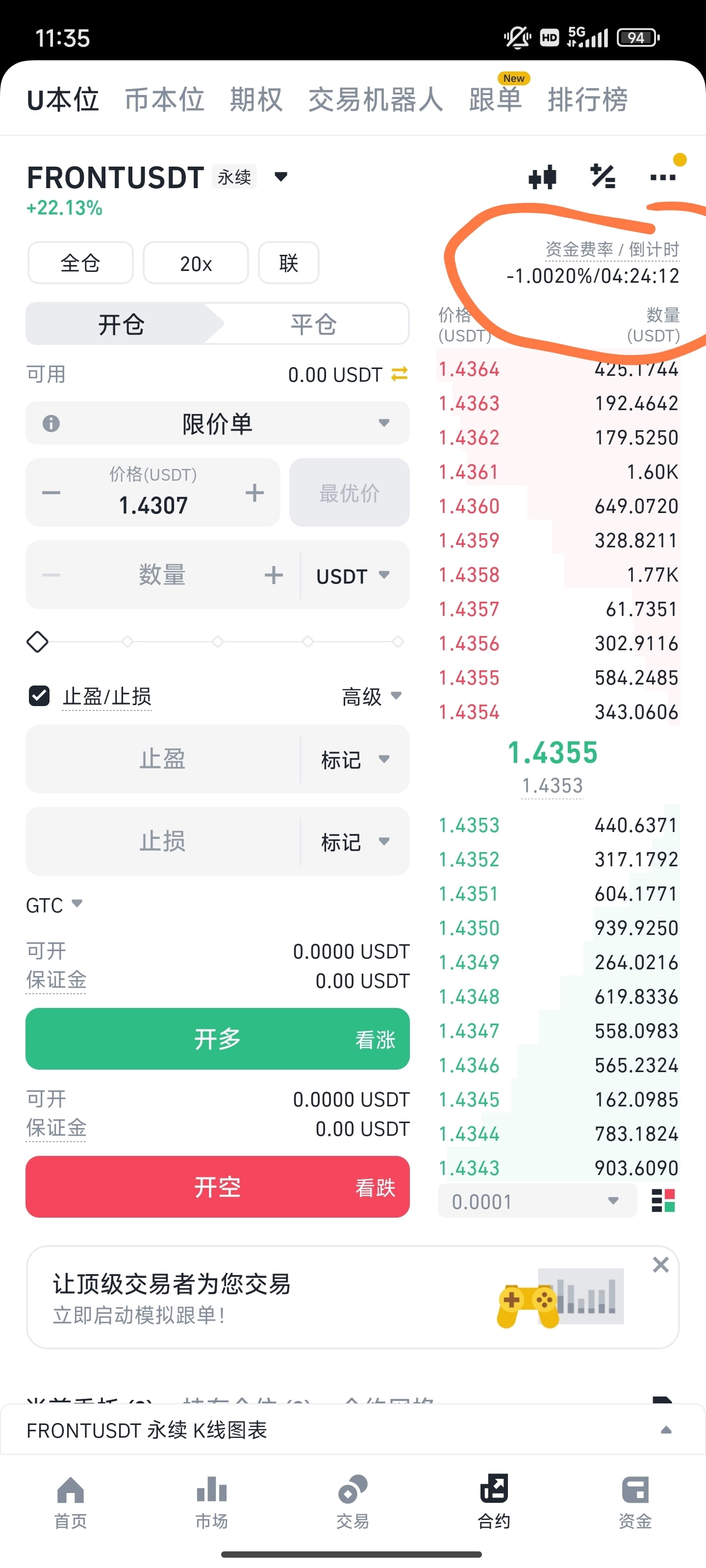This screenshot has width=706, height=1568.
Task: Open the FRONTUSDT pair selector dropdown
Action: click(x=280, y=177)
